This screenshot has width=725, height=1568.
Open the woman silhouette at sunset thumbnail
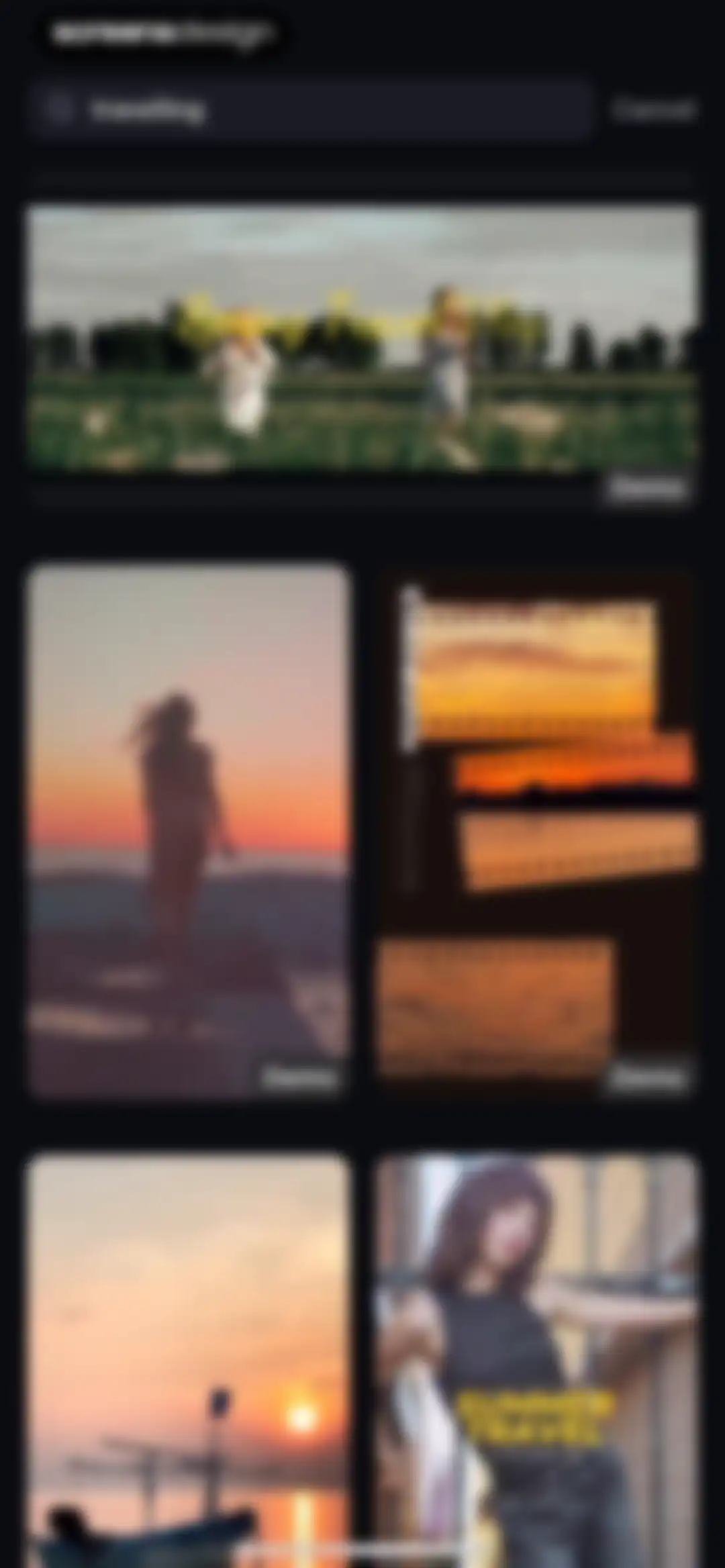(189, 832)
